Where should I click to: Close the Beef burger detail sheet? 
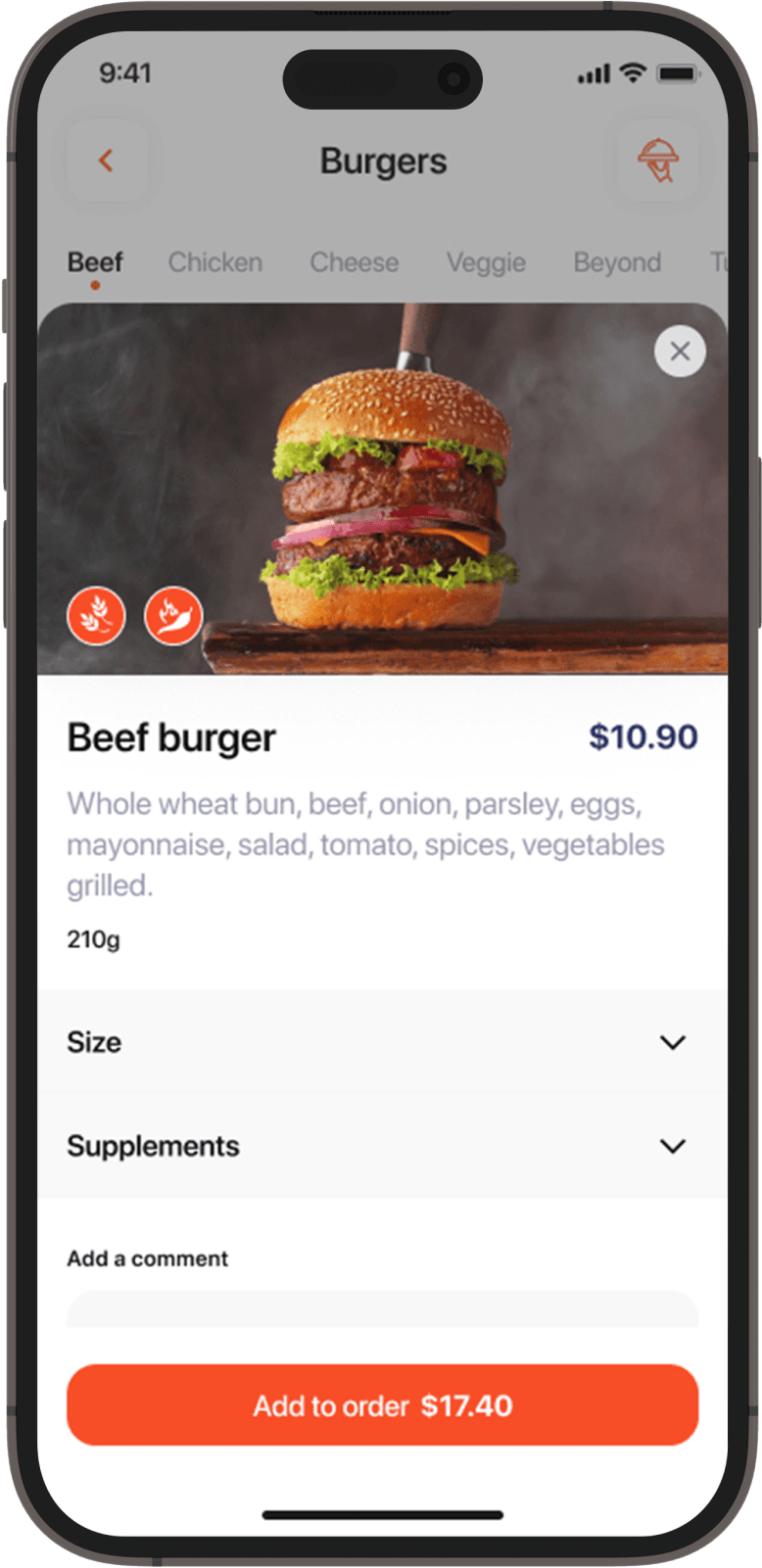680,351
